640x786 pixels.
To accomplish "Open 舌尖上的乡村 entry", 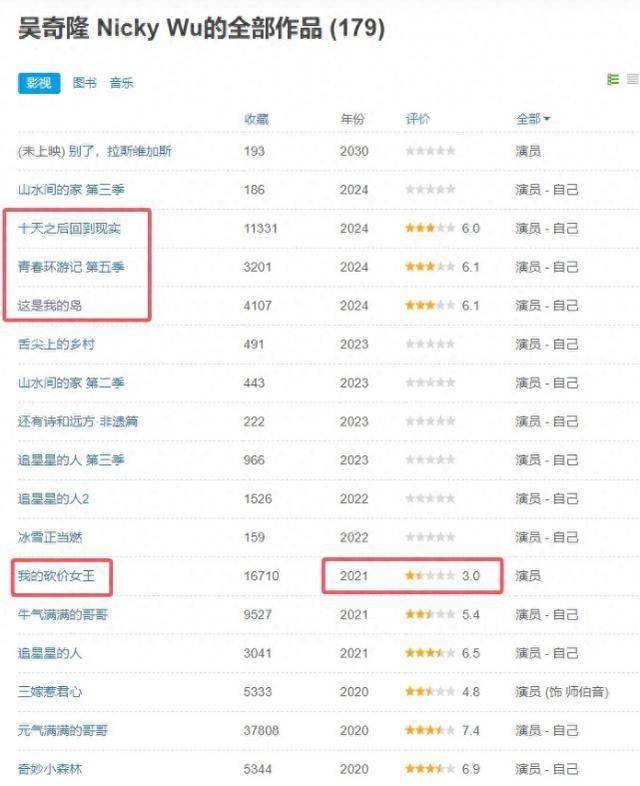I will point(57,344).
